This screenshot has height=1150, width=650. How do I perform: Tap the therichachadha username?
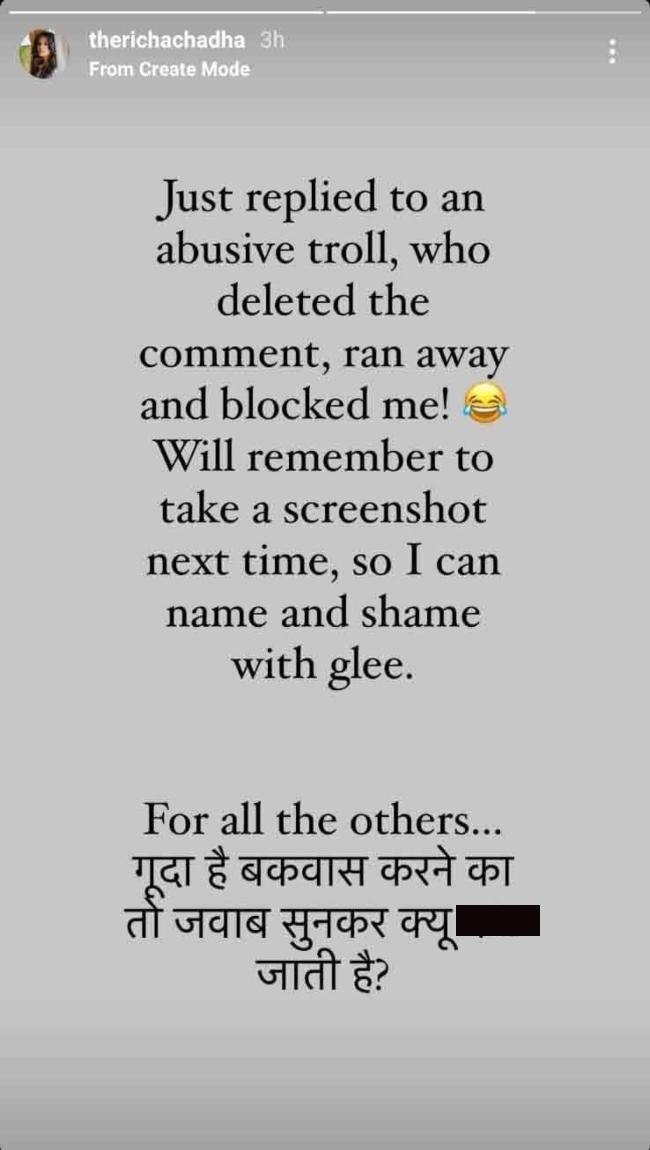[x=168, y=40]
